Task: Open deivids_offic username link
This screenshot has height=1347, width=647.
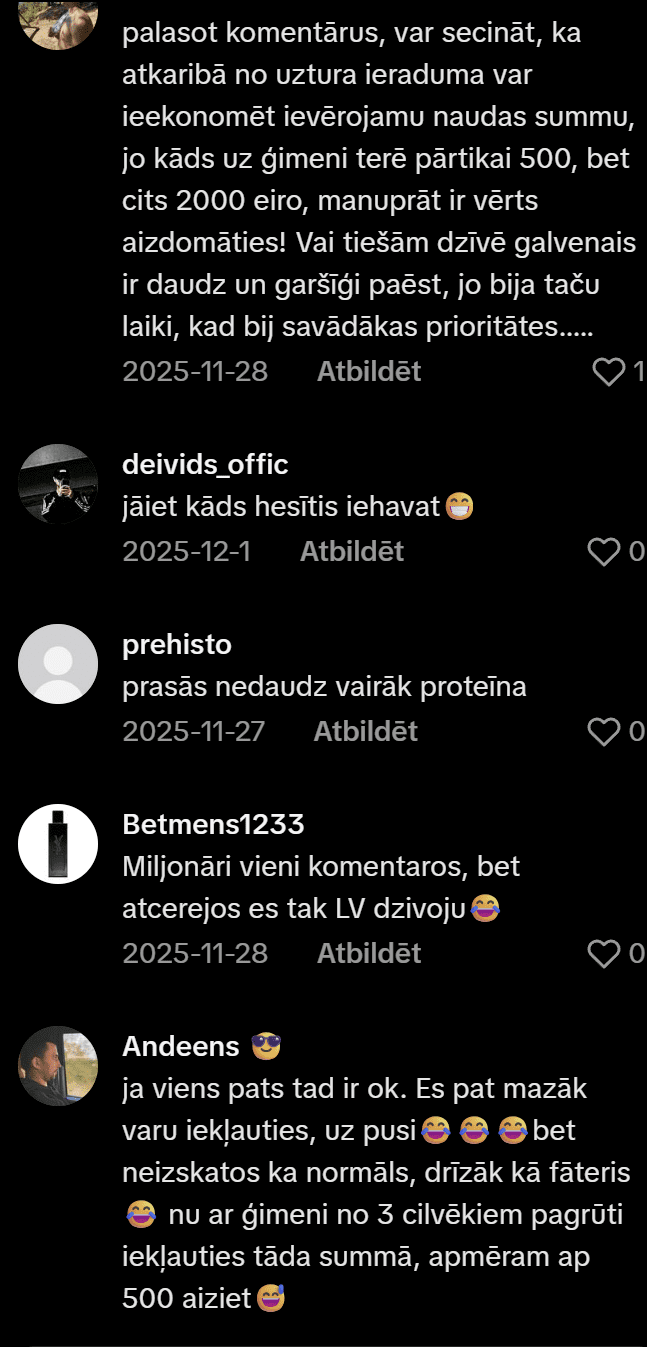Action: [205, 465]
